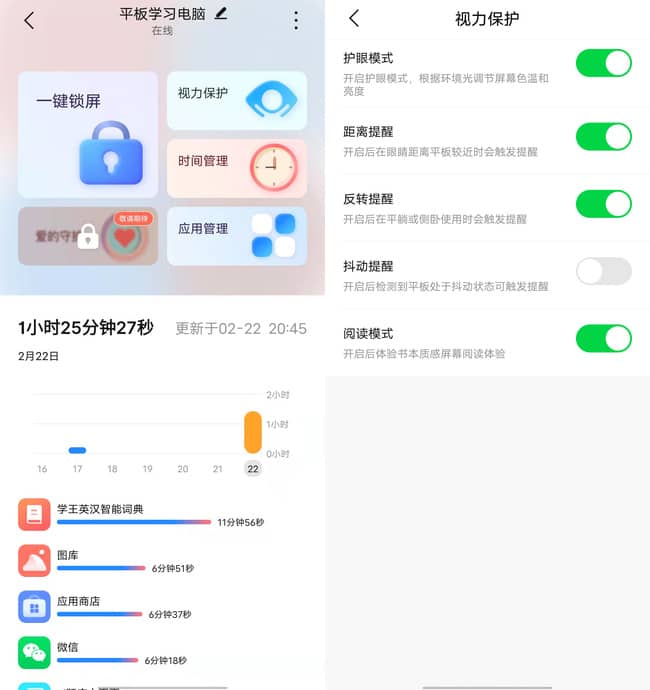Enable 抖动提醒
650x690 pixels.
pos(603,271)
